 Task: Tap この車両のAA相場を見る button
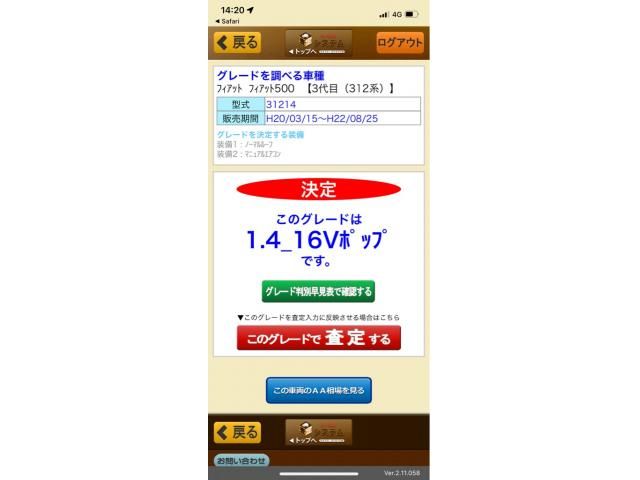318,390
